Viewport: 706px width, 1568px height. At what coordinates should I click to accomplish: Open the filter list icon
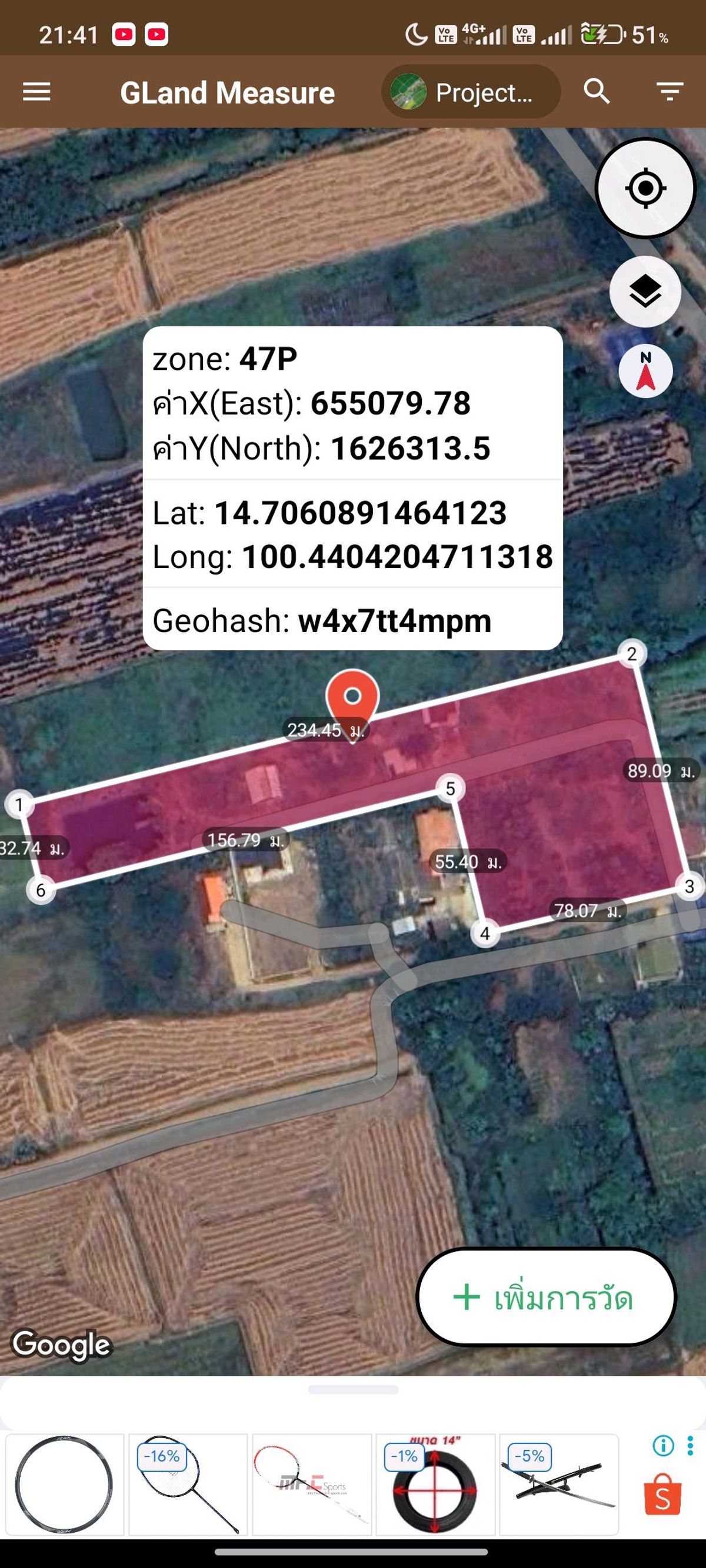point(670,92)
